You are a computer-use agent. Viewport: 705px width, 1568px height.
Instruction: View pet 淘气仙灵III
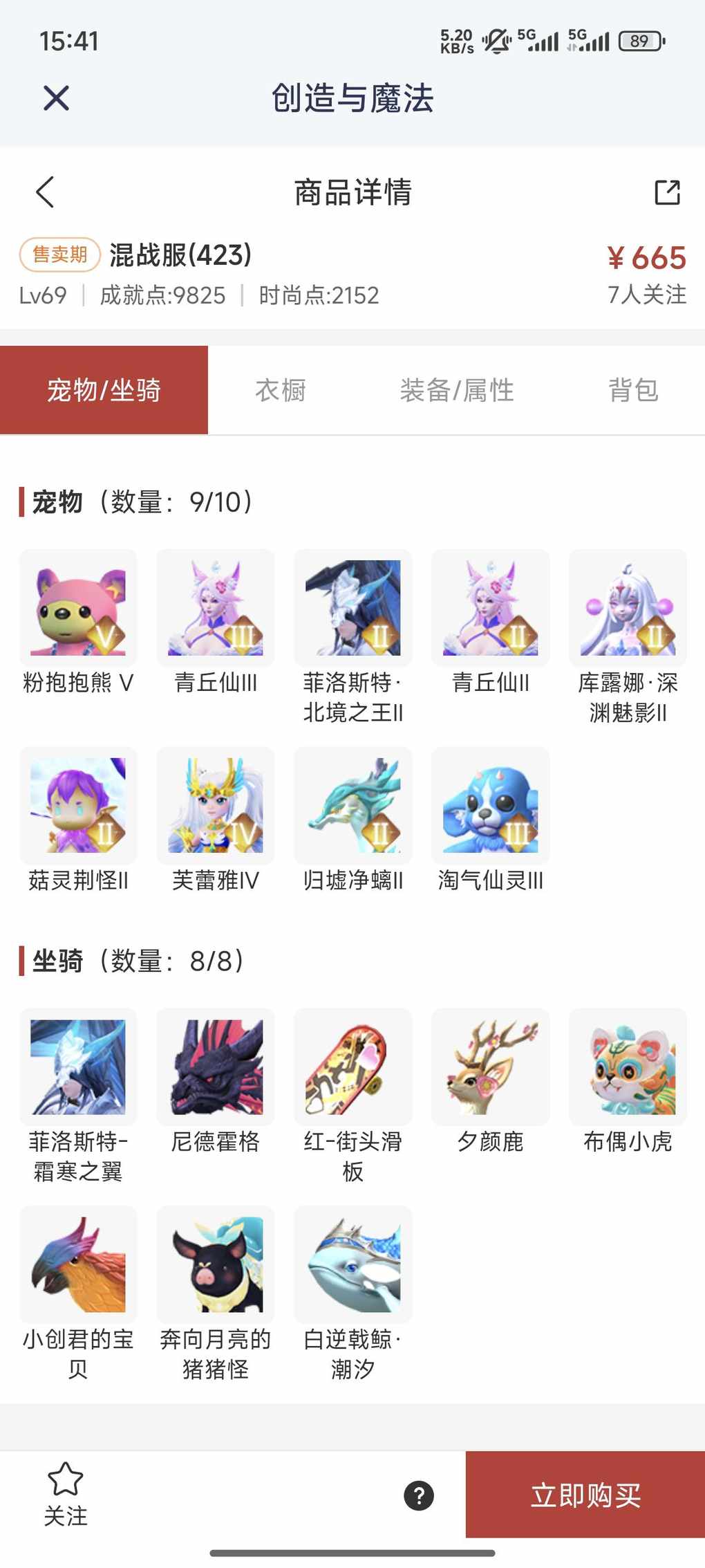tap(490, 806)
